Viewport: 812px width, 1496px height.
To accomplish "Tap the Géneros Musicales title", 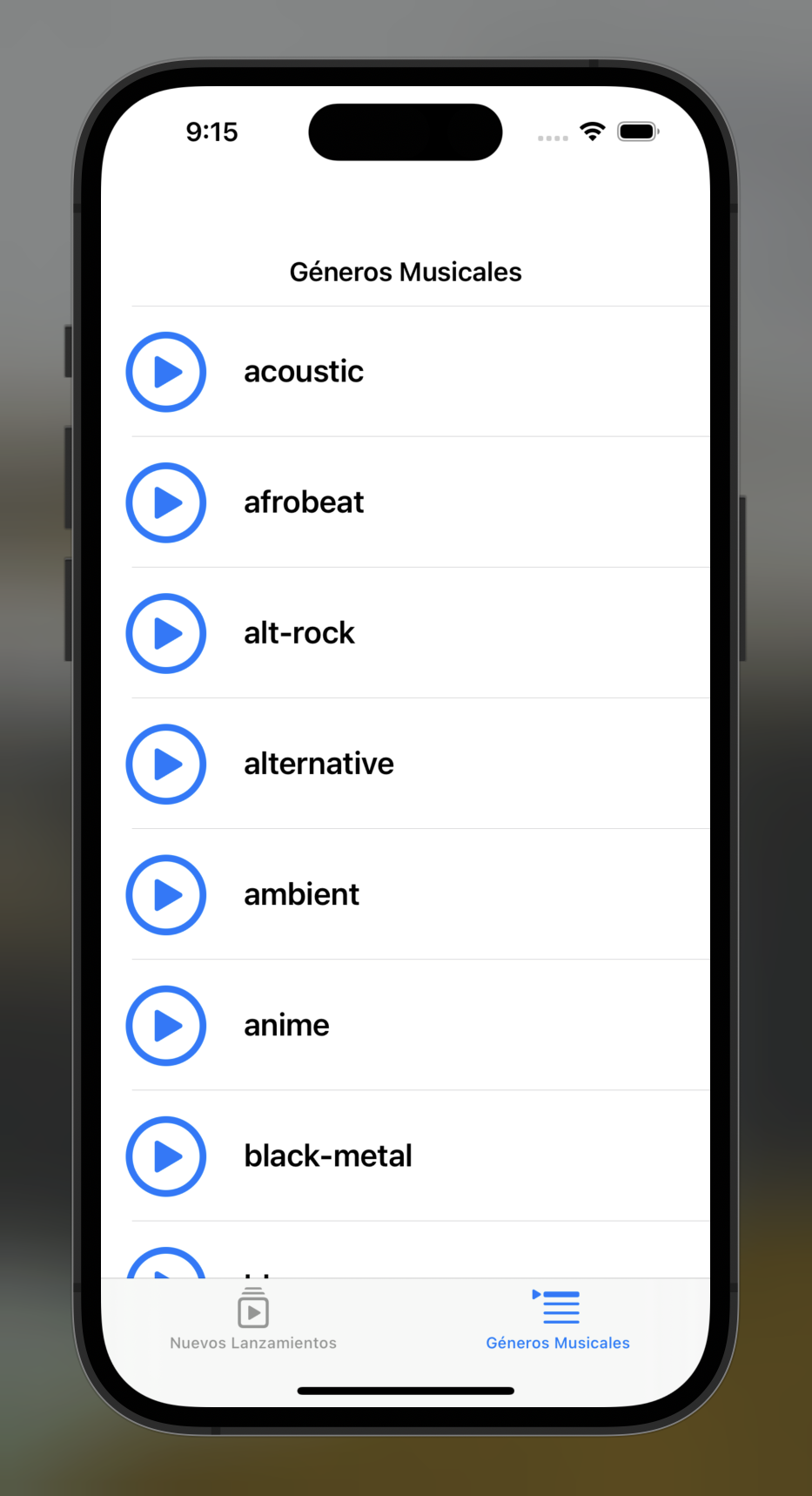I will click(x=406, y=272).
